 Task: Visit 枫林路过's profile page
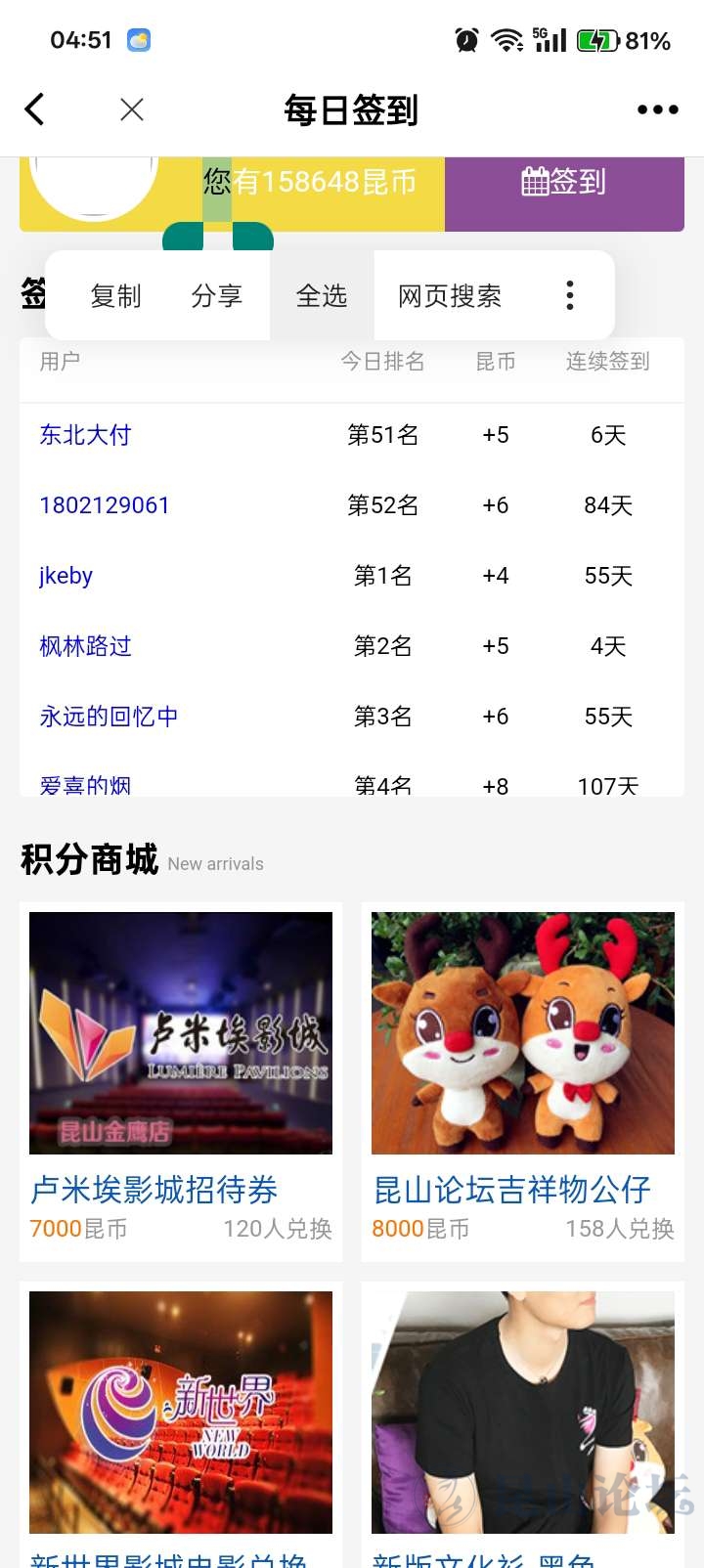[x=85, y=646]
